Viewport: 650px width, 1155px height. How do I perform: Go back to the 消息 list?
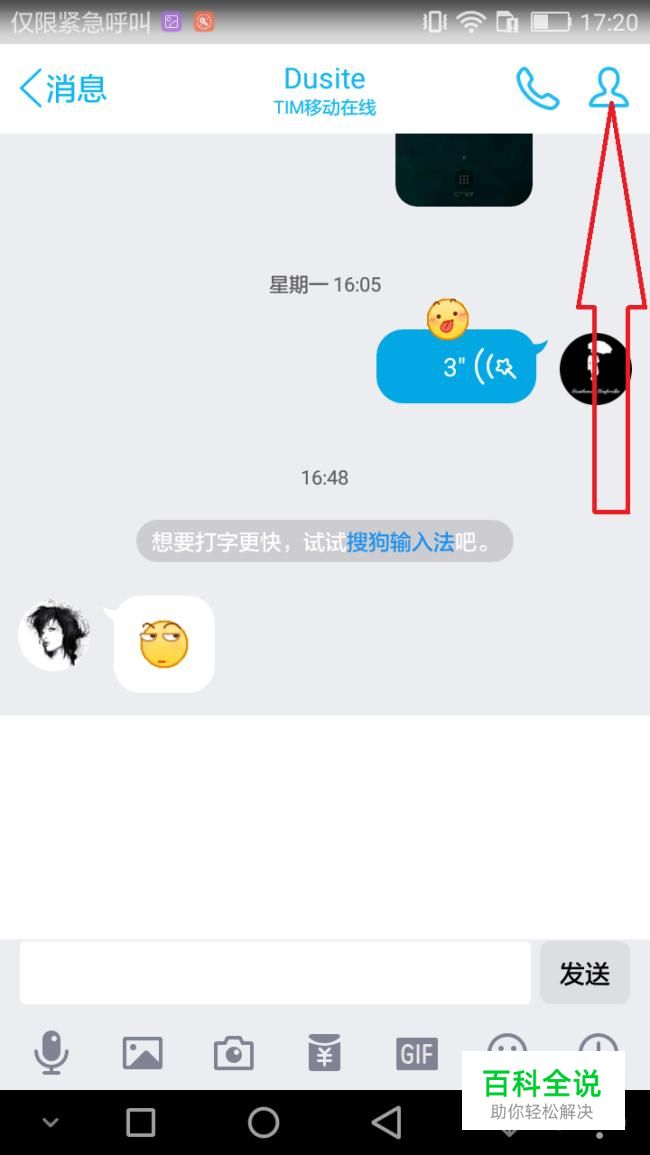pos(62,89)
